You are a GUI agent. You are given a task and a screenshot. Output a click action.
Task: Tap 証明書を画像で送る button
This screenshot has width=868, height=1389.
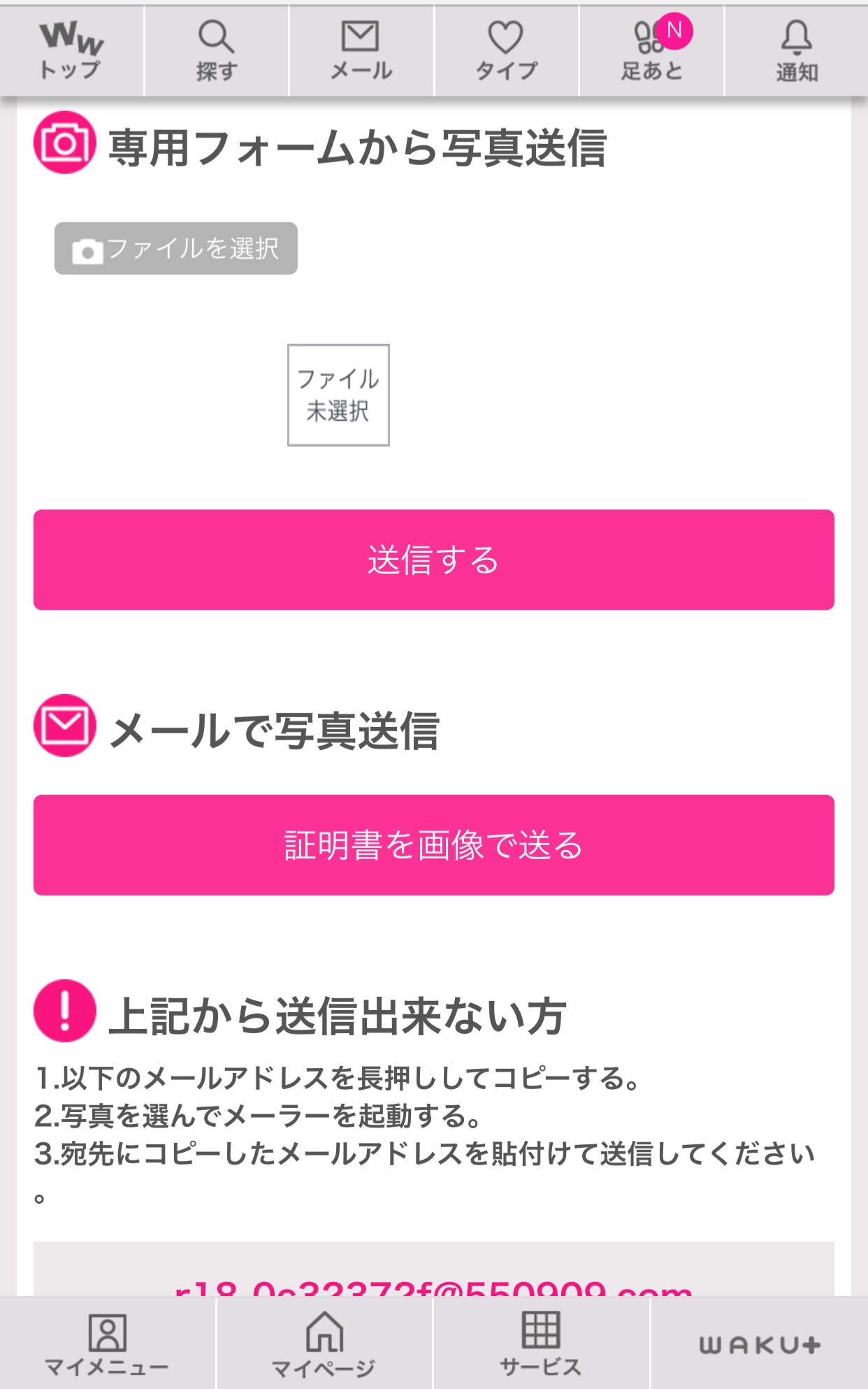coord(433,844)
